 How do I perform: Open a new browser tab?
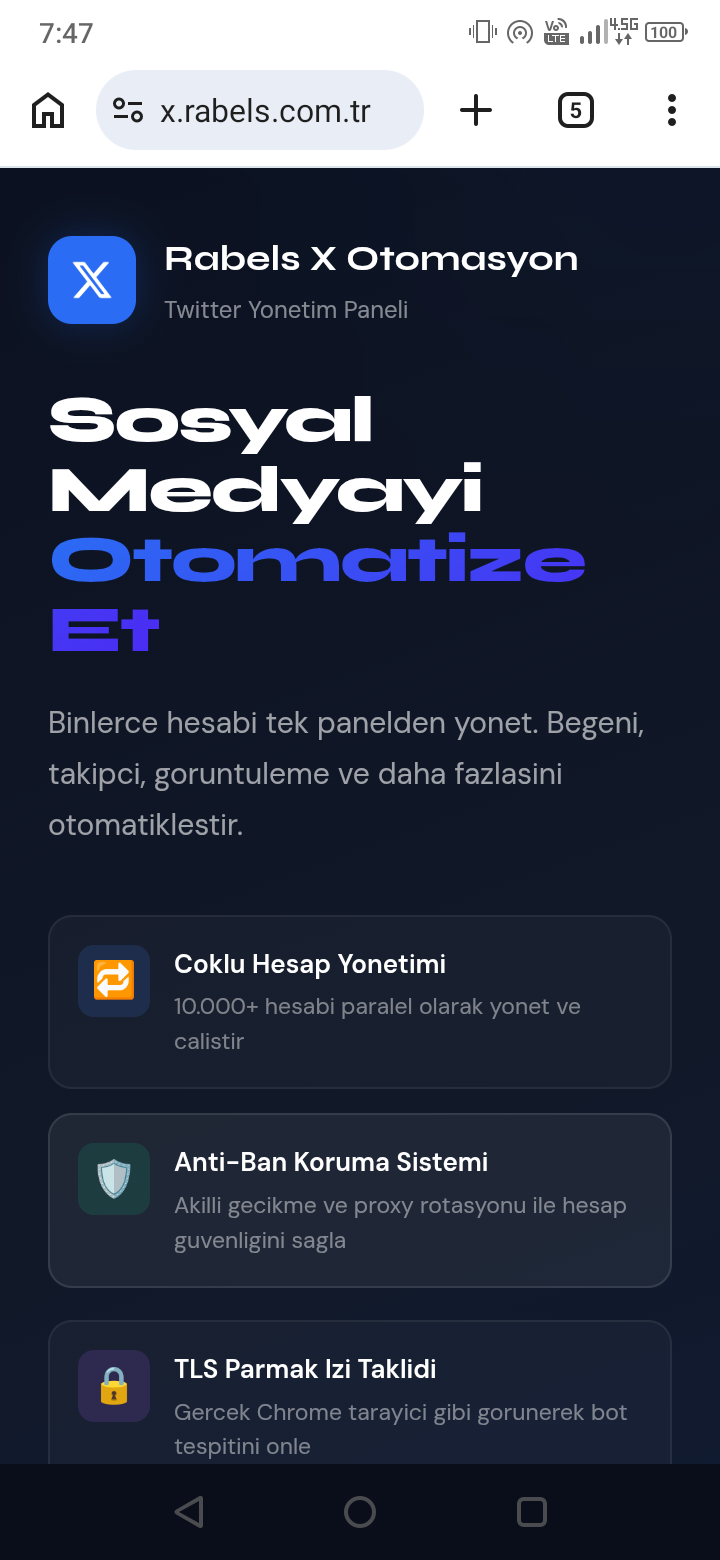coord(476,110)
